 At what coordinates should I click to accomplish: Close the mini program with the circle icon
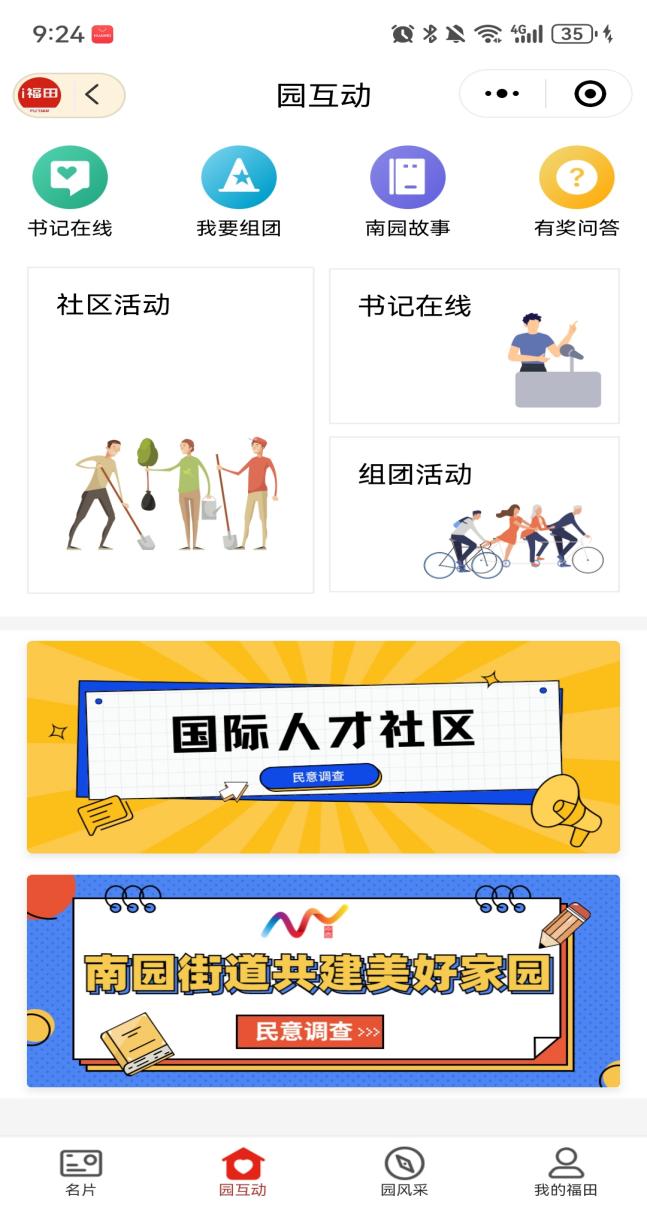(x=590, y=94)
